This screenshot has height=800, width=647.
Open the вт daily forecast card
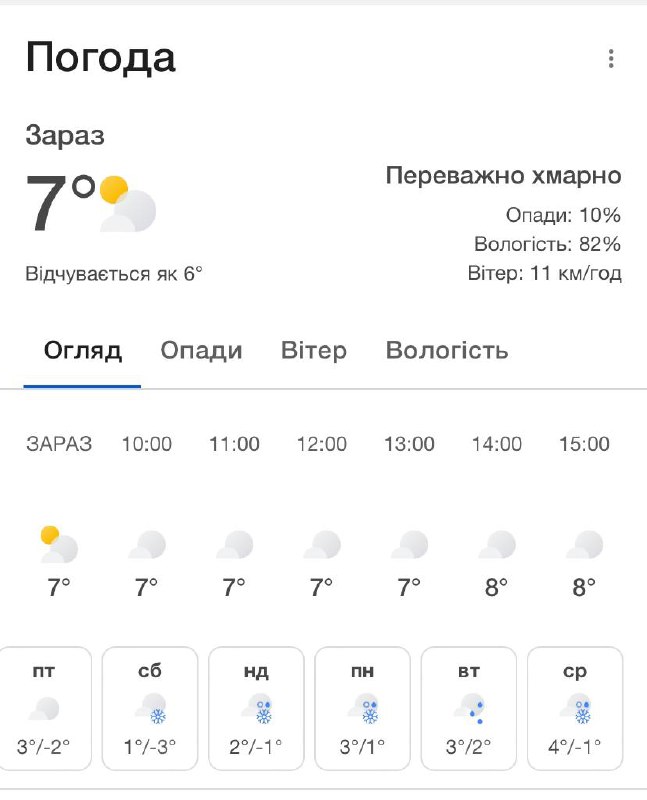tap(468, 708)
